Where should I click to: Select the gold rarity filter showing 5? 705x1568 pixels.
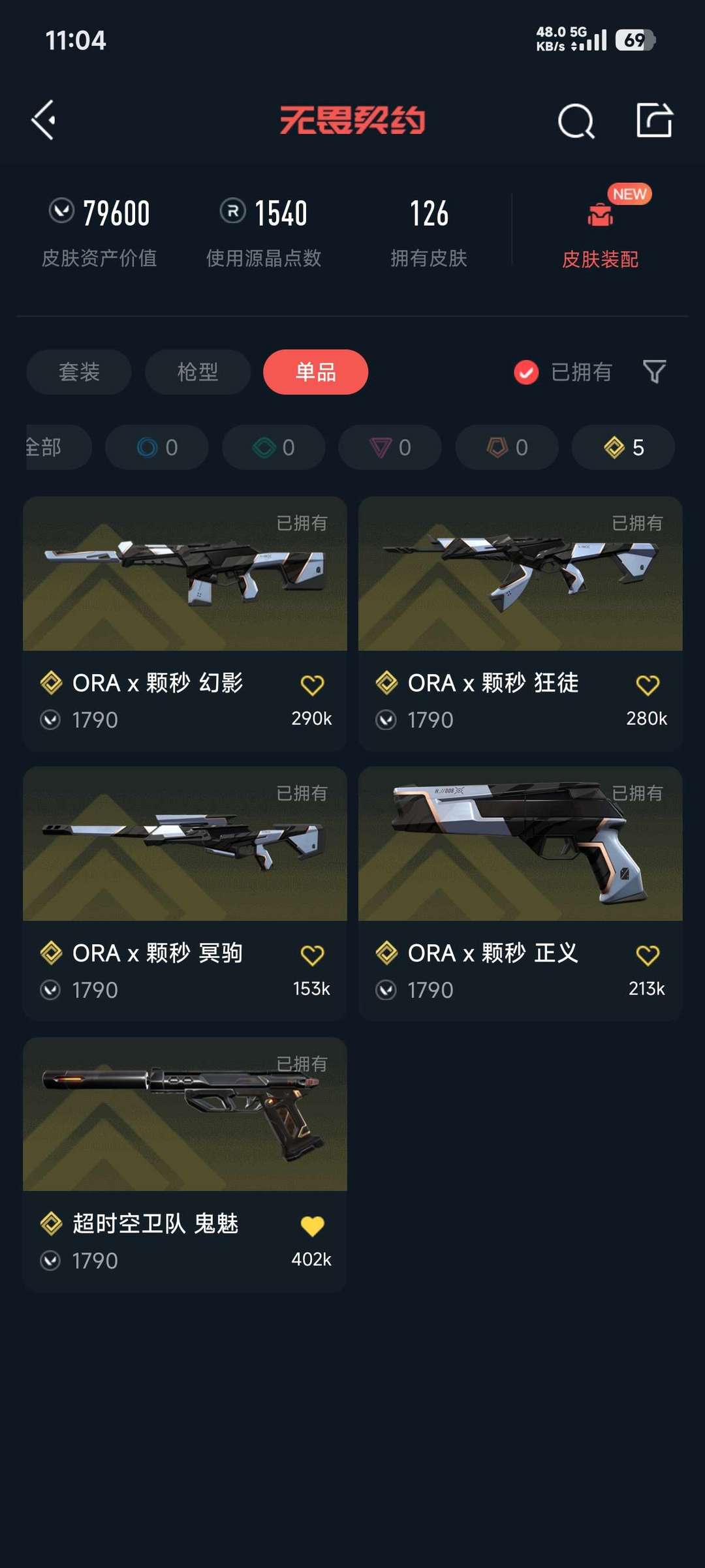click(x=622, y=448)
